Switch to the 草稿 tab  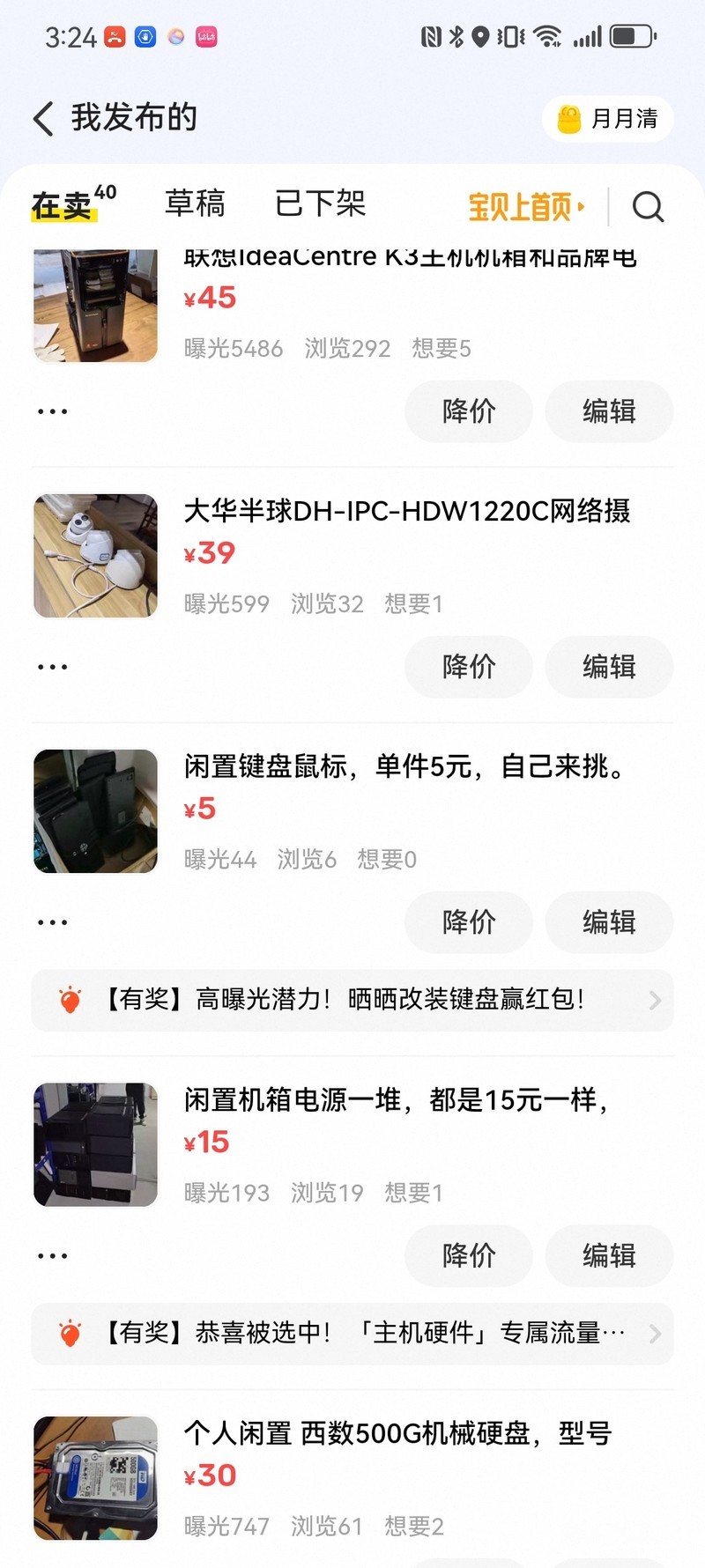pos(195,203)
